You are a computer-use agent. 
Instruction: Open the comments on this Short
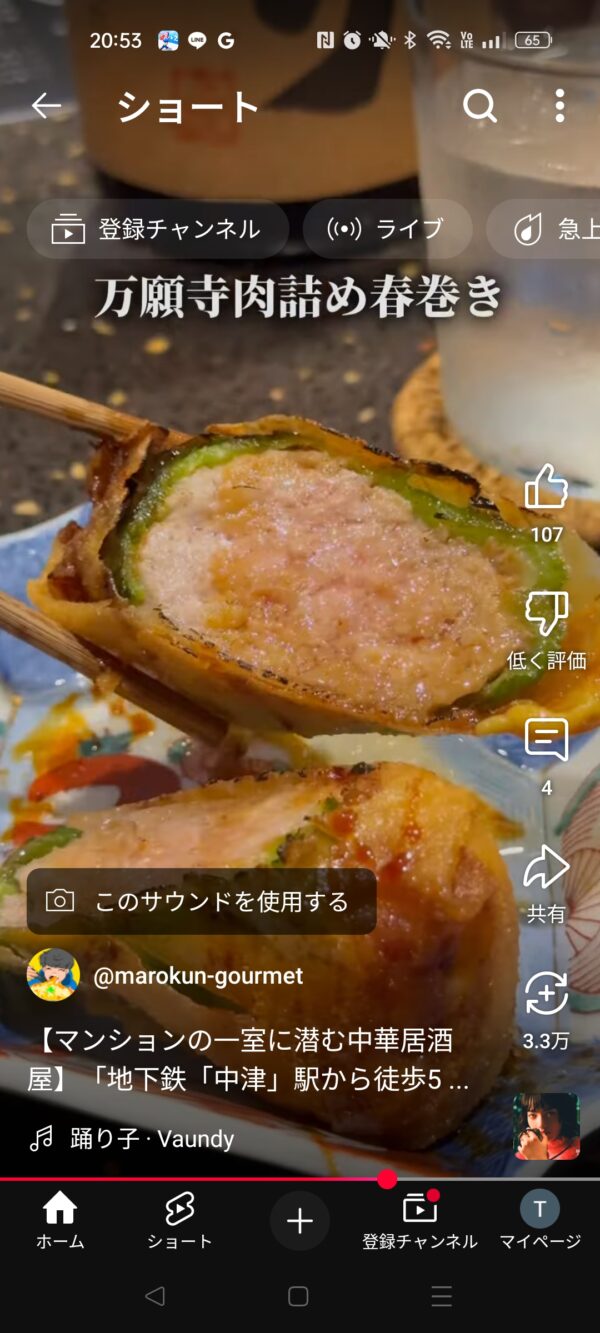pyautogui.click(x=546, y=741)
